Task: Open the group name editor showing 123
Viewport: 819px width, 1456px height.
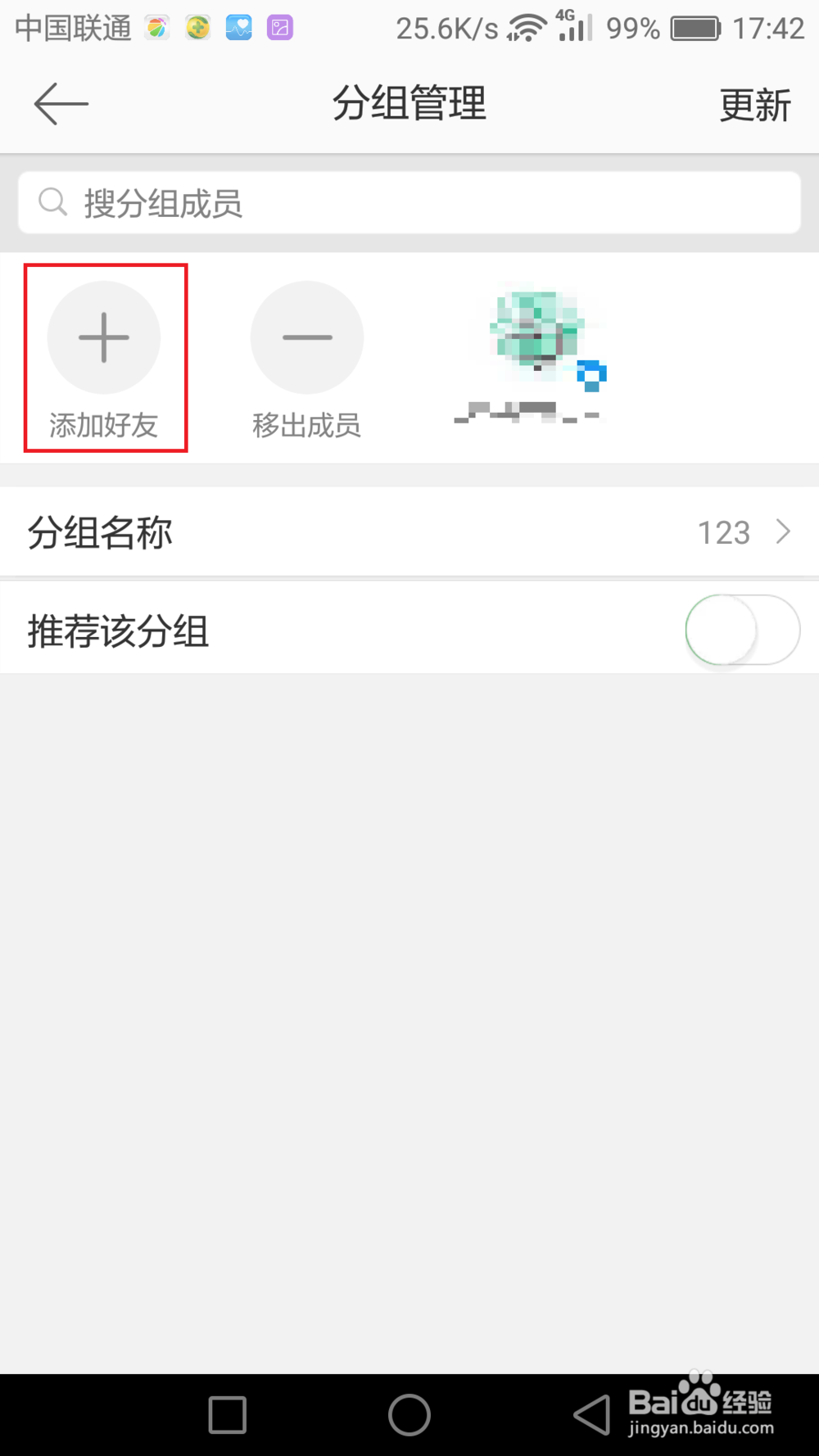Action: 724,532
